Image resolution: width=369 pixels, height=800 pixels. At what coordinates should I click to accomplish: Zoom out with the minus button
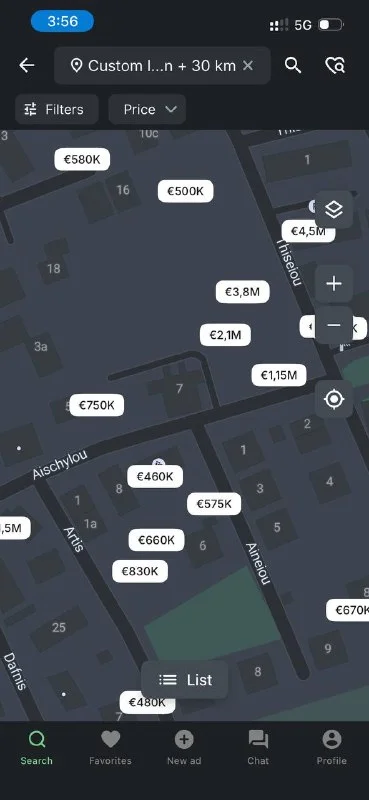click(x=334, y=325)
